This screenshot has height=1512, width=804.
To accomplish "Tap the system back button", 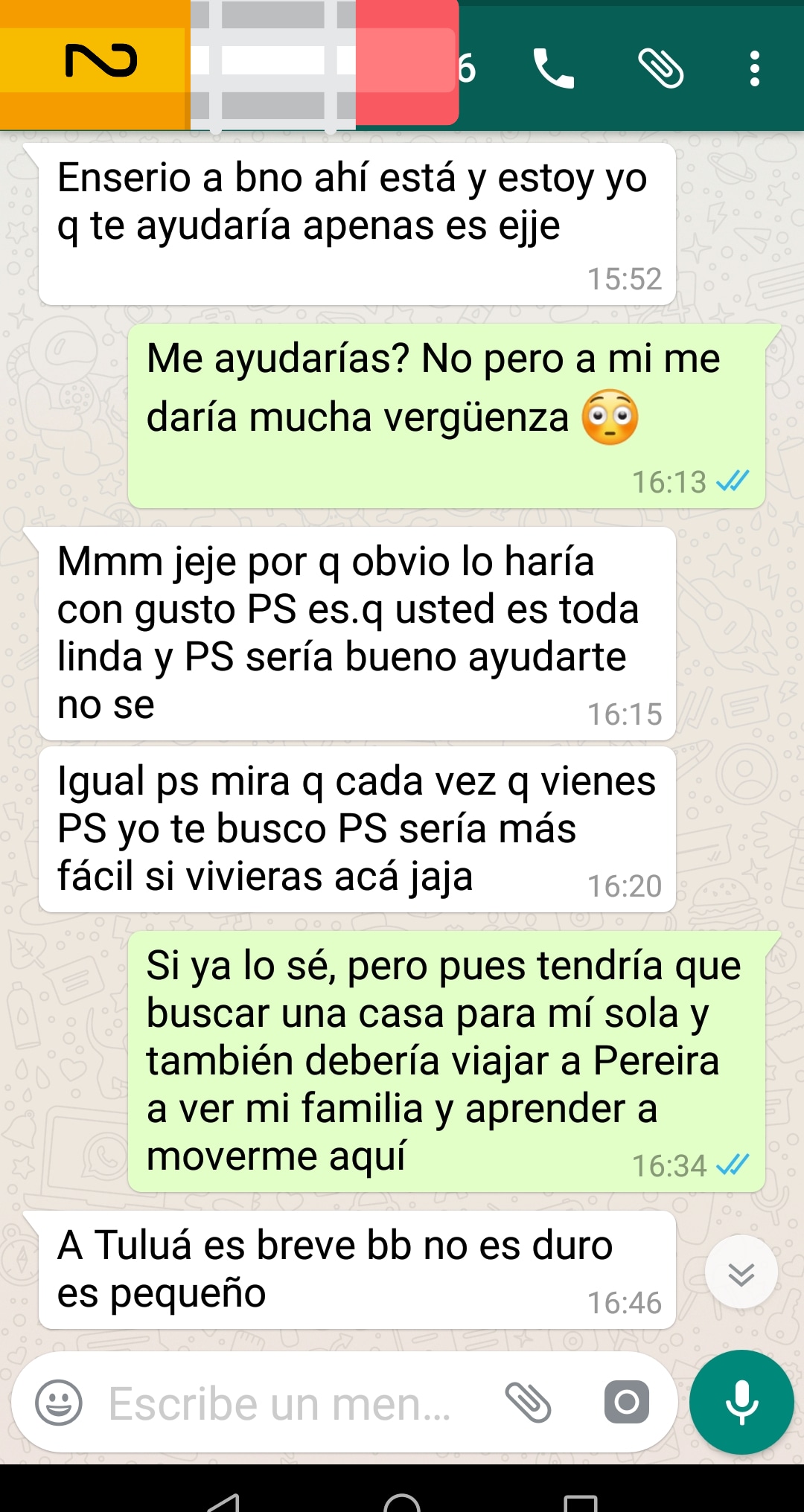I will 222,1502.
